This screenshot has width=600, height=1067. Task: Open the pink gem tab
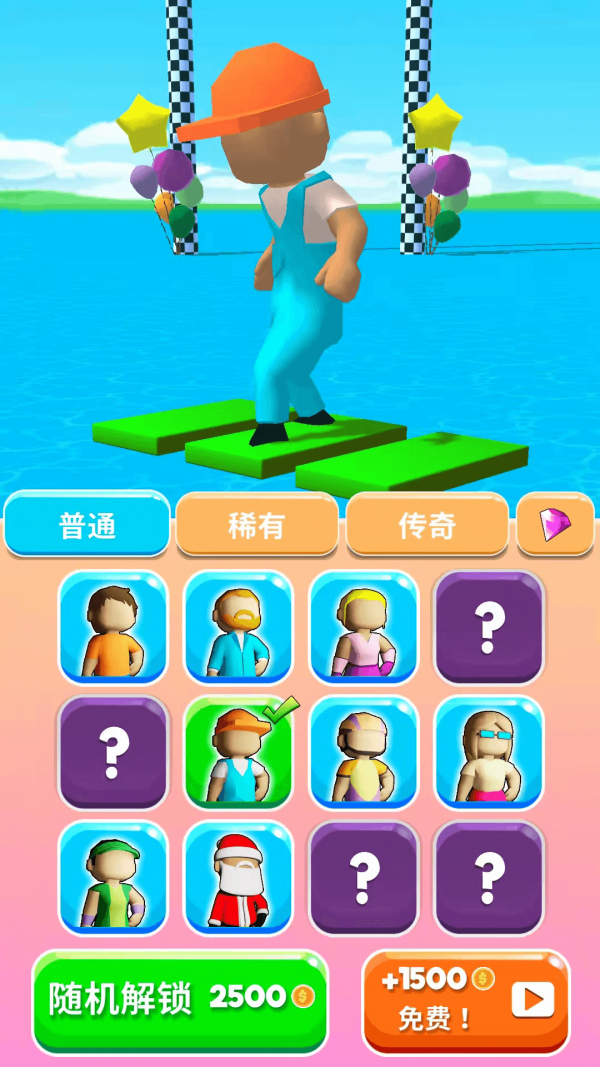[555, 524]
